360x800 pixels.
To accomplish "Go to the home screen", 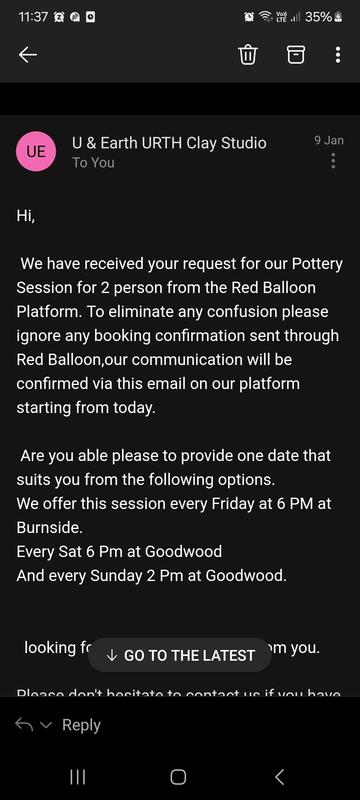I will tap(178, 777).
